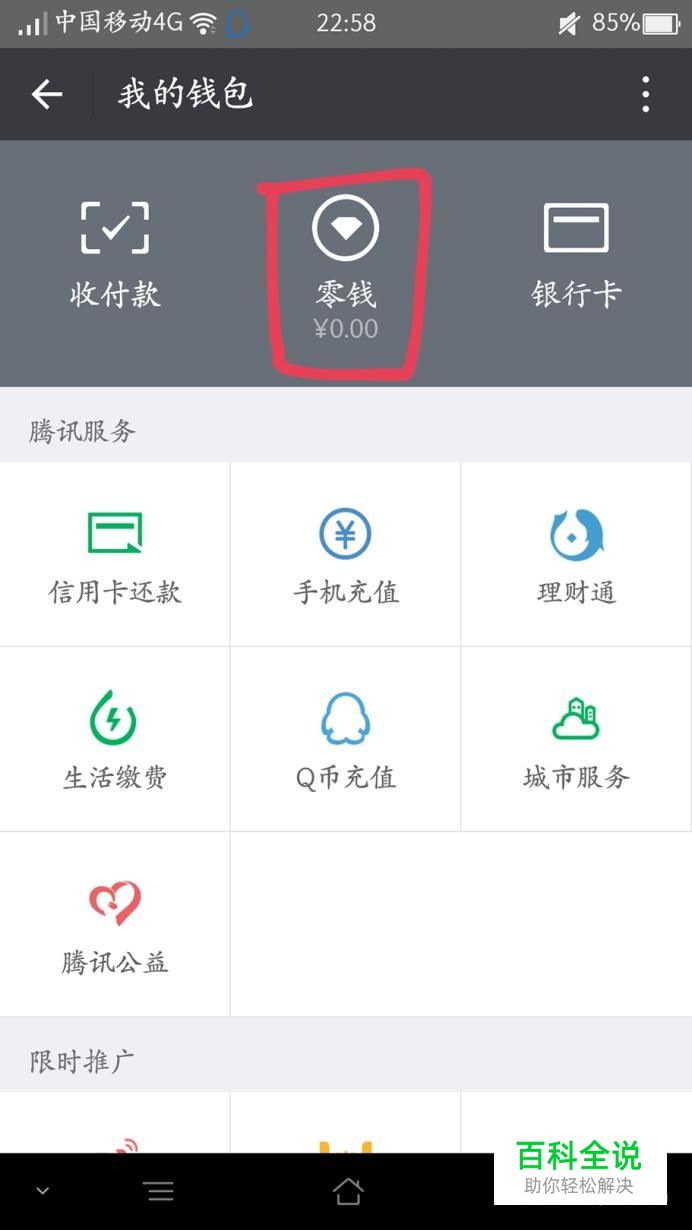Tap the system home button

click(347, 1190)
